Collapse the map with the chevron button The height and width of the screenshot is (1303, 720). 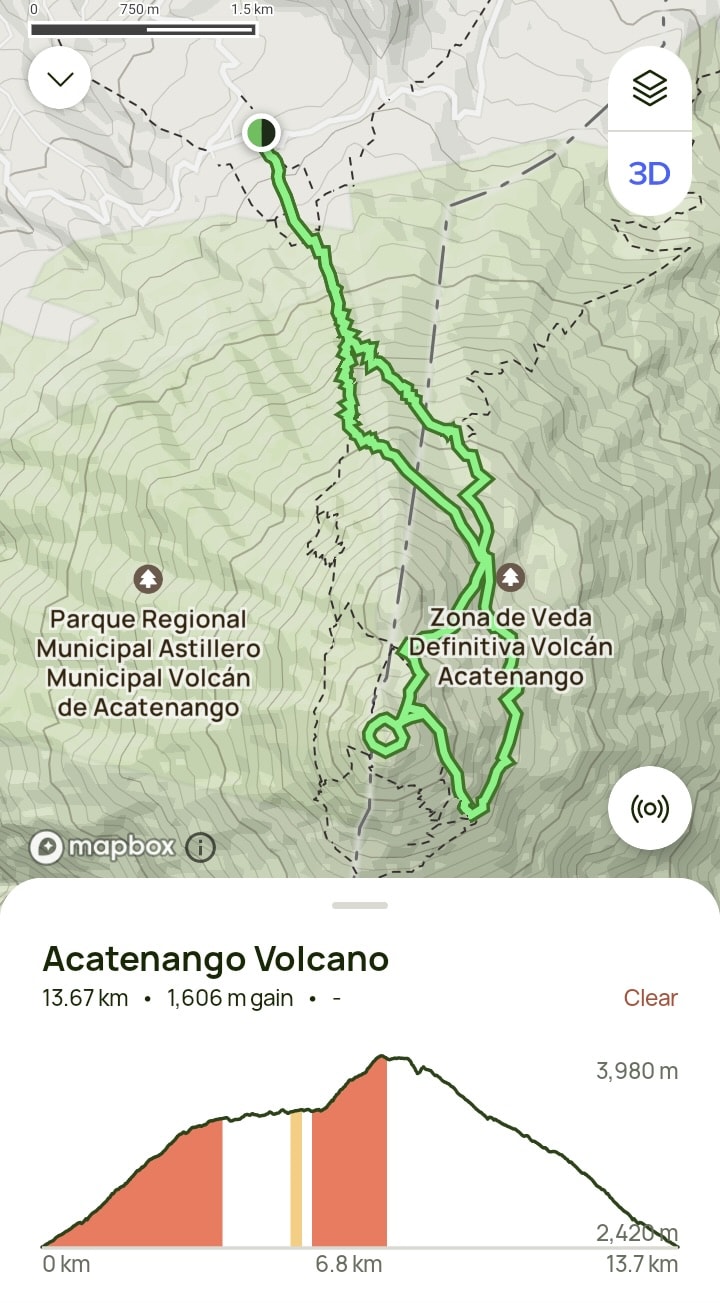pos(60,78)
